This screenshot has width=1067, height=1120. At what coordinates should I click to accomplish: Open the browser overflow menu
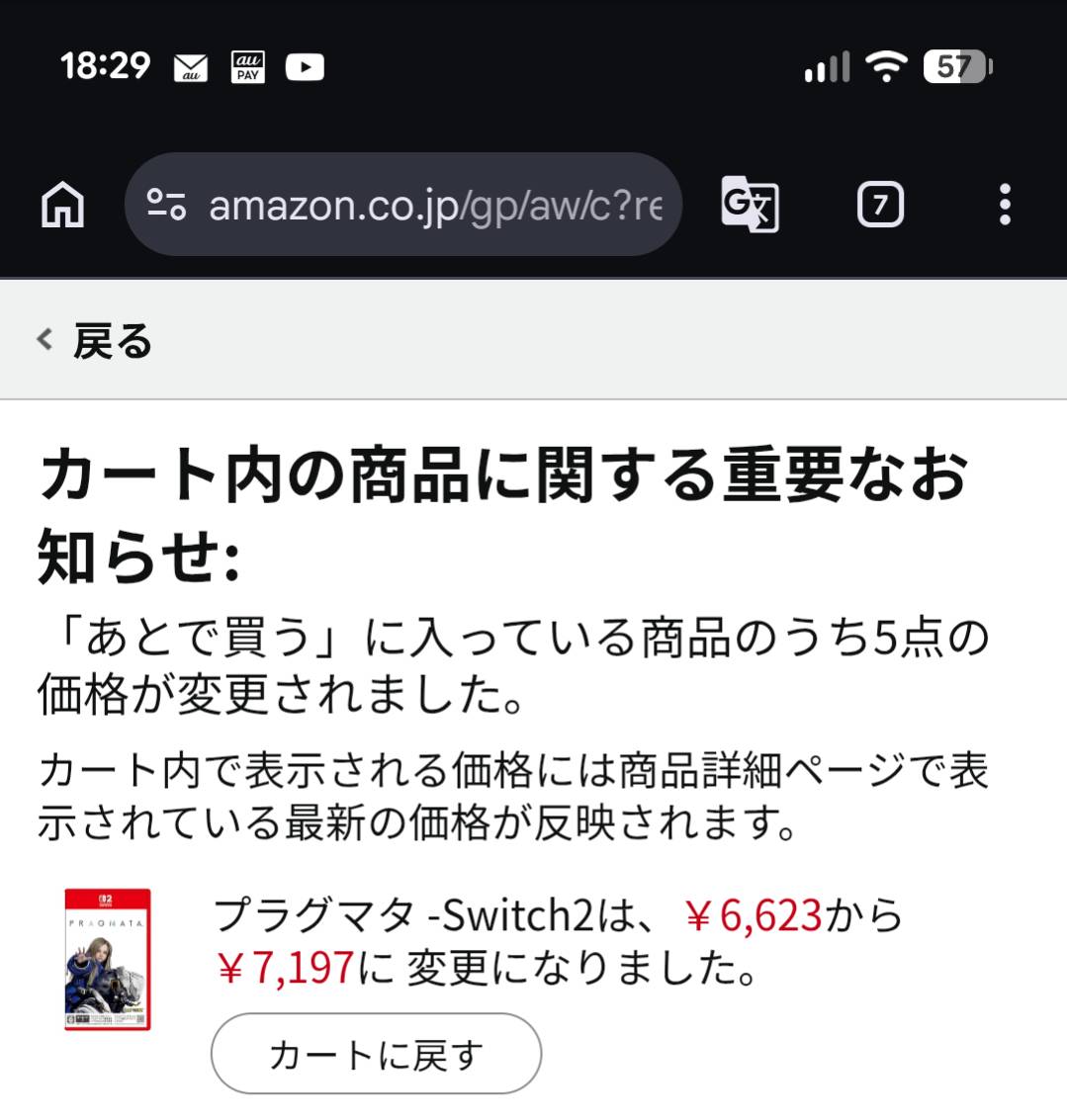[1005, 205]
